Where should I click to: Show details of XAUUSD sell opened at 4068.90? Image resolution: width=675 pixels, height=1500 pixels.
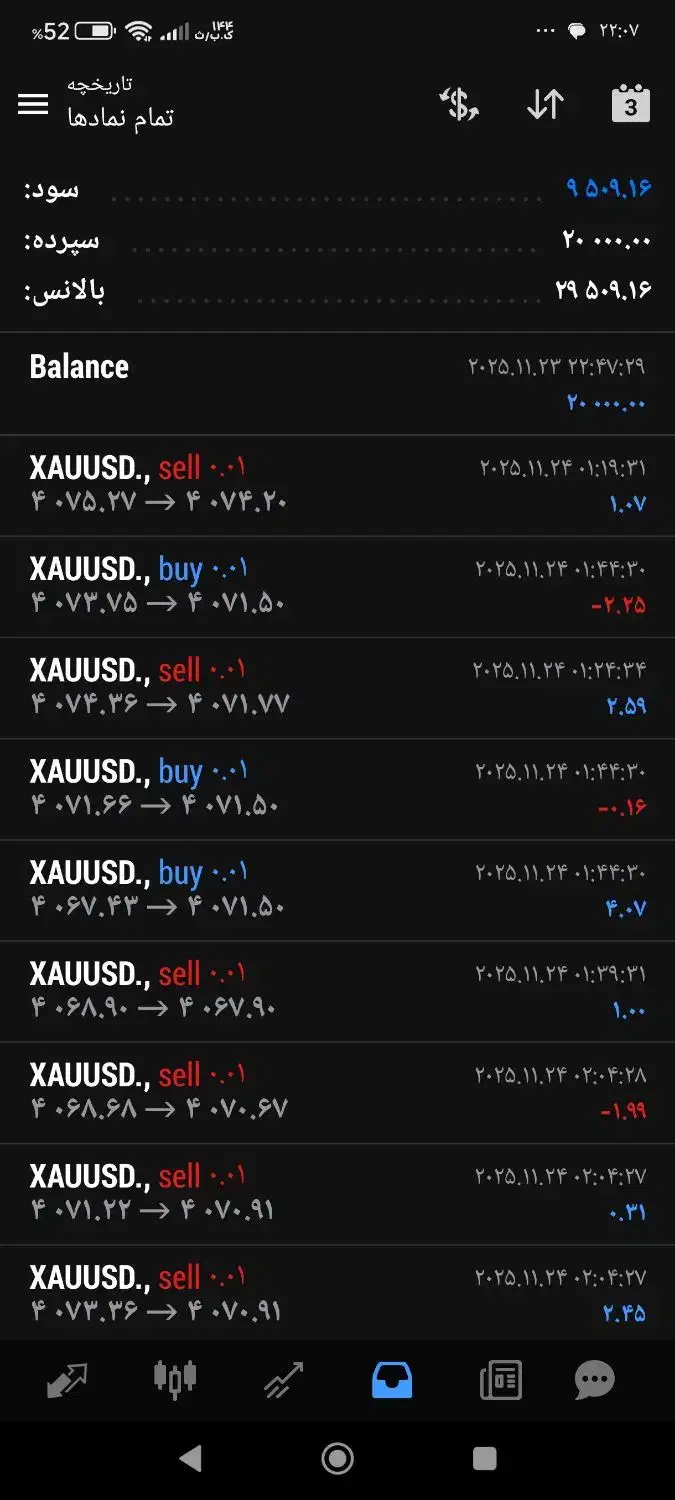pyautogui.click(x=337, y=991)
